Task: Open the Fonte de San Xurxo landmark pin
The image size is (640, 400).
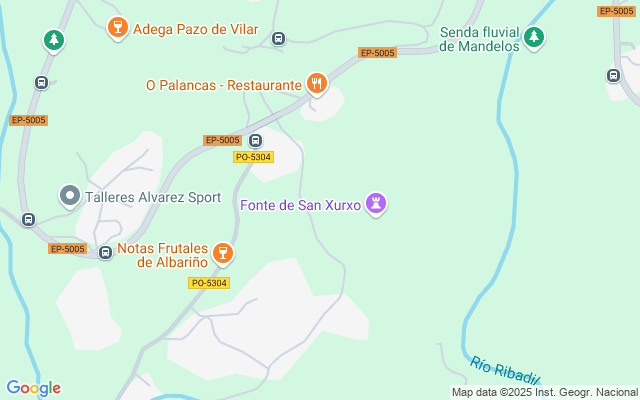Action: pyautogui.click(x=376, y=204)
